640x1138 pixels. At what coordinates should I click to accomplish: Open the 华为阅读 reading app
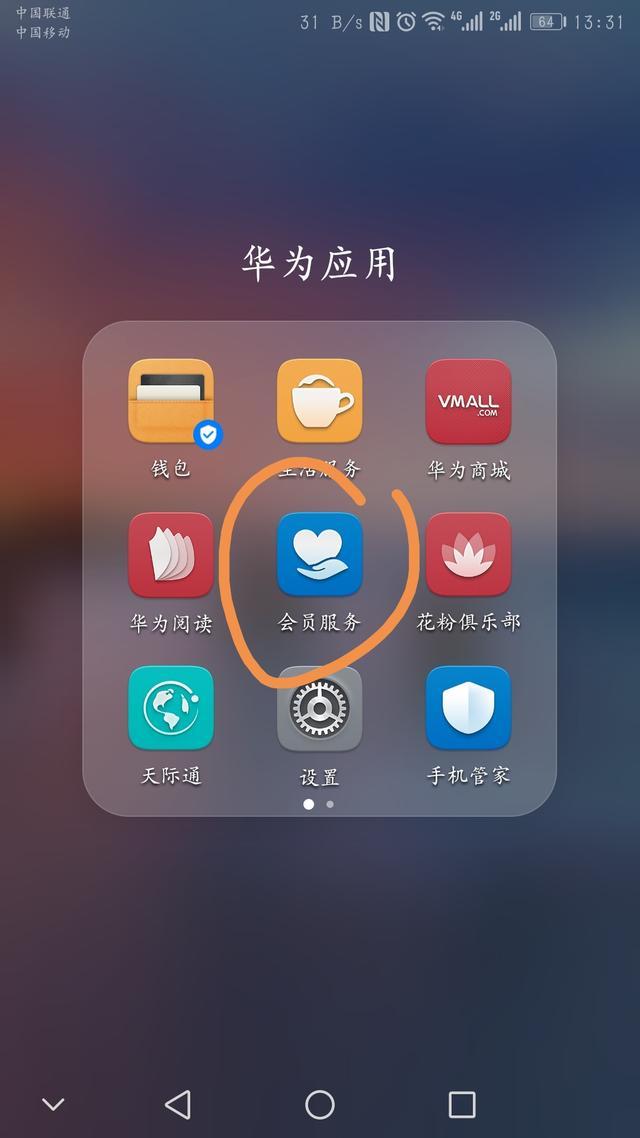click(170, 555)
